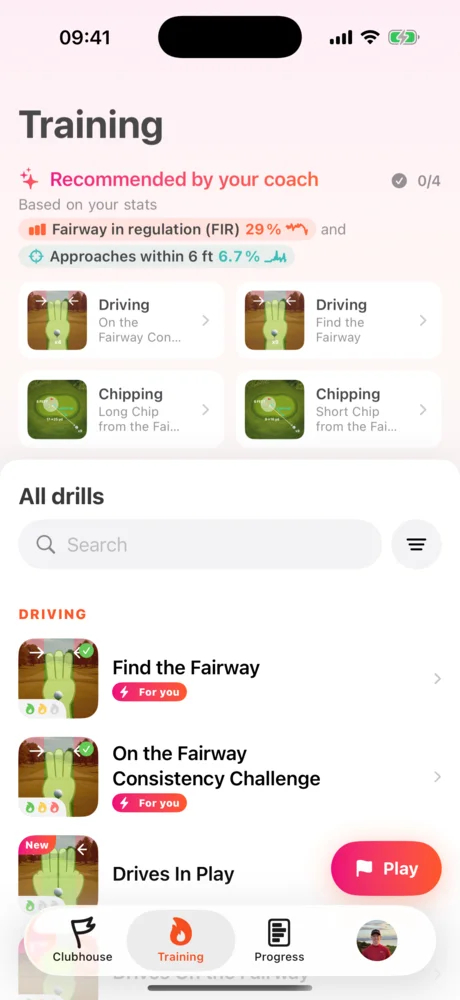Tap the Search drills field

tap(200, 545)
